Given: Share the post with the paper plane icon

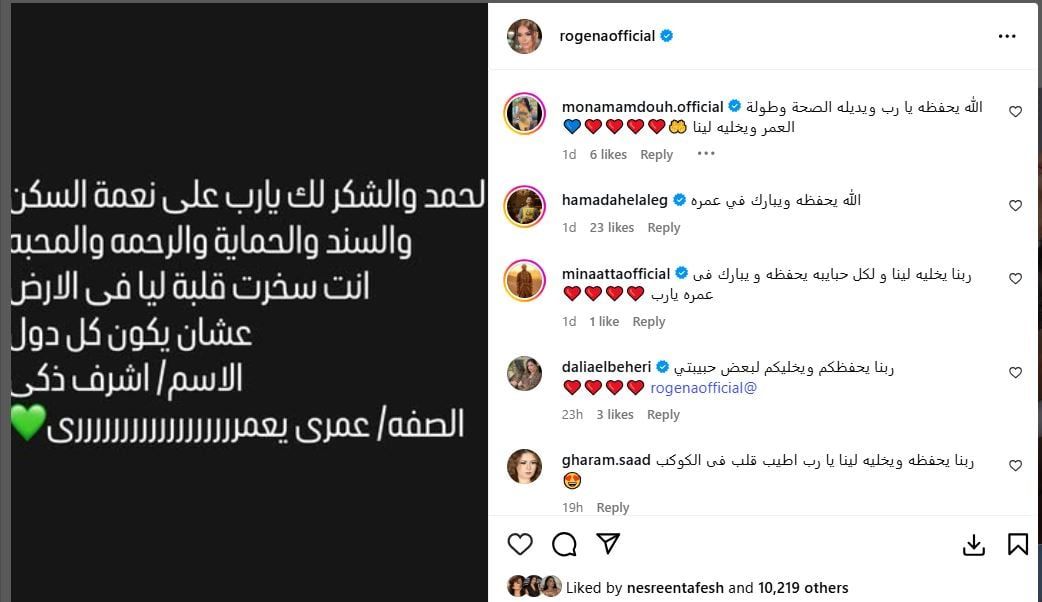Looking at the screenshot, I should [x=607, y=544].
